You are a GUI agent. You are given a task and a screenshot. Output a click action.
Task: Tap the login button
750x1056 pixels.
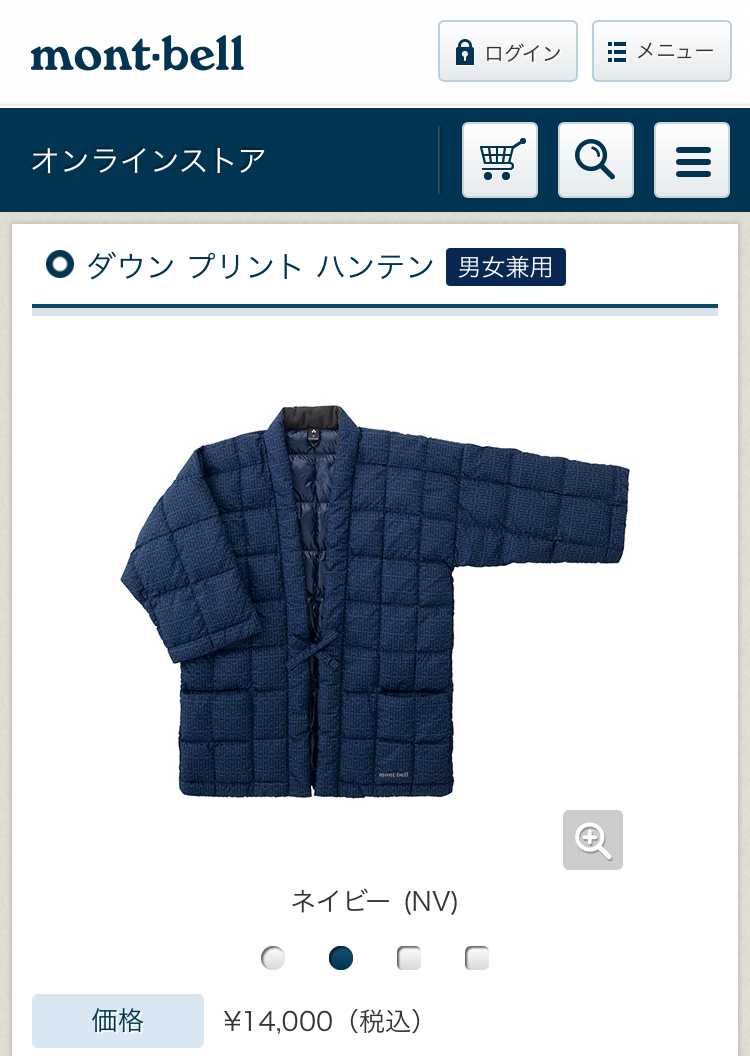(x=508, y=52)
